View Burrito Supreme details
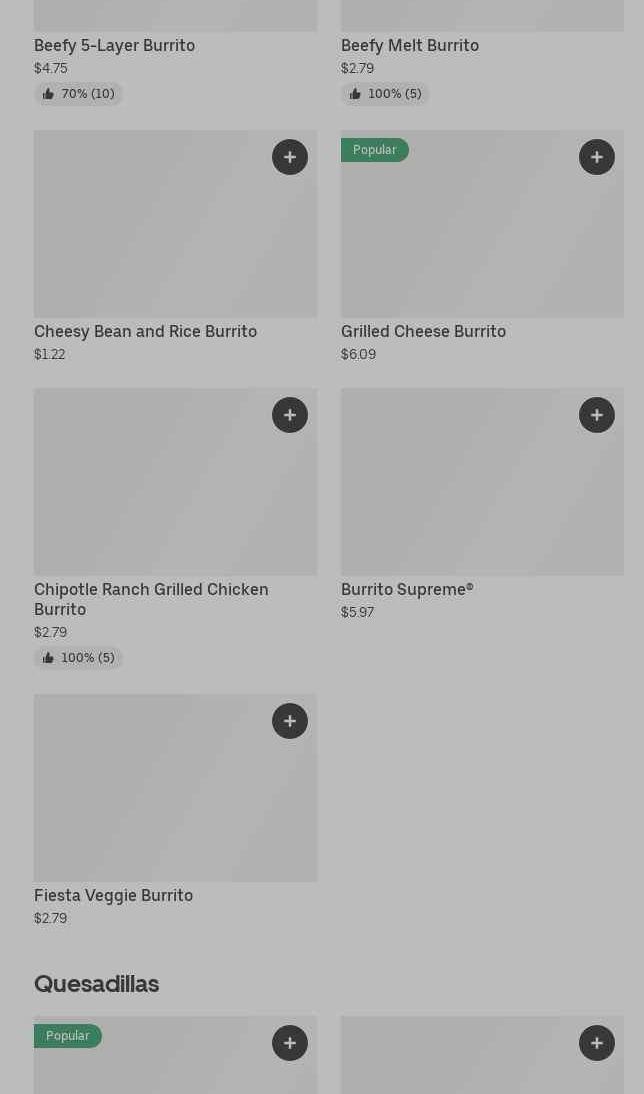Viewport: 644px width, 1094px height. tap(407, 590)
